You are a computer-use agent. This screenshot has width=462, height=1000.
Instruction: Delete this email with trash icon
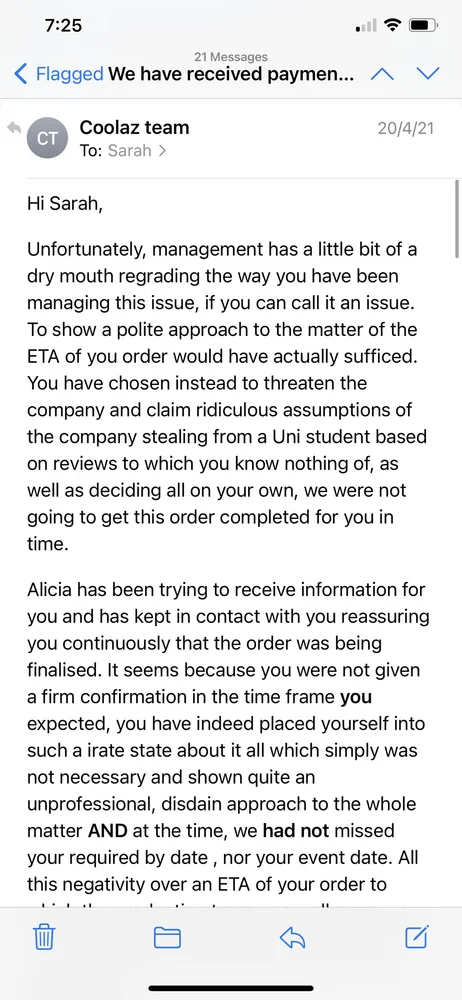pyautogui.click(x=44, y=937)
